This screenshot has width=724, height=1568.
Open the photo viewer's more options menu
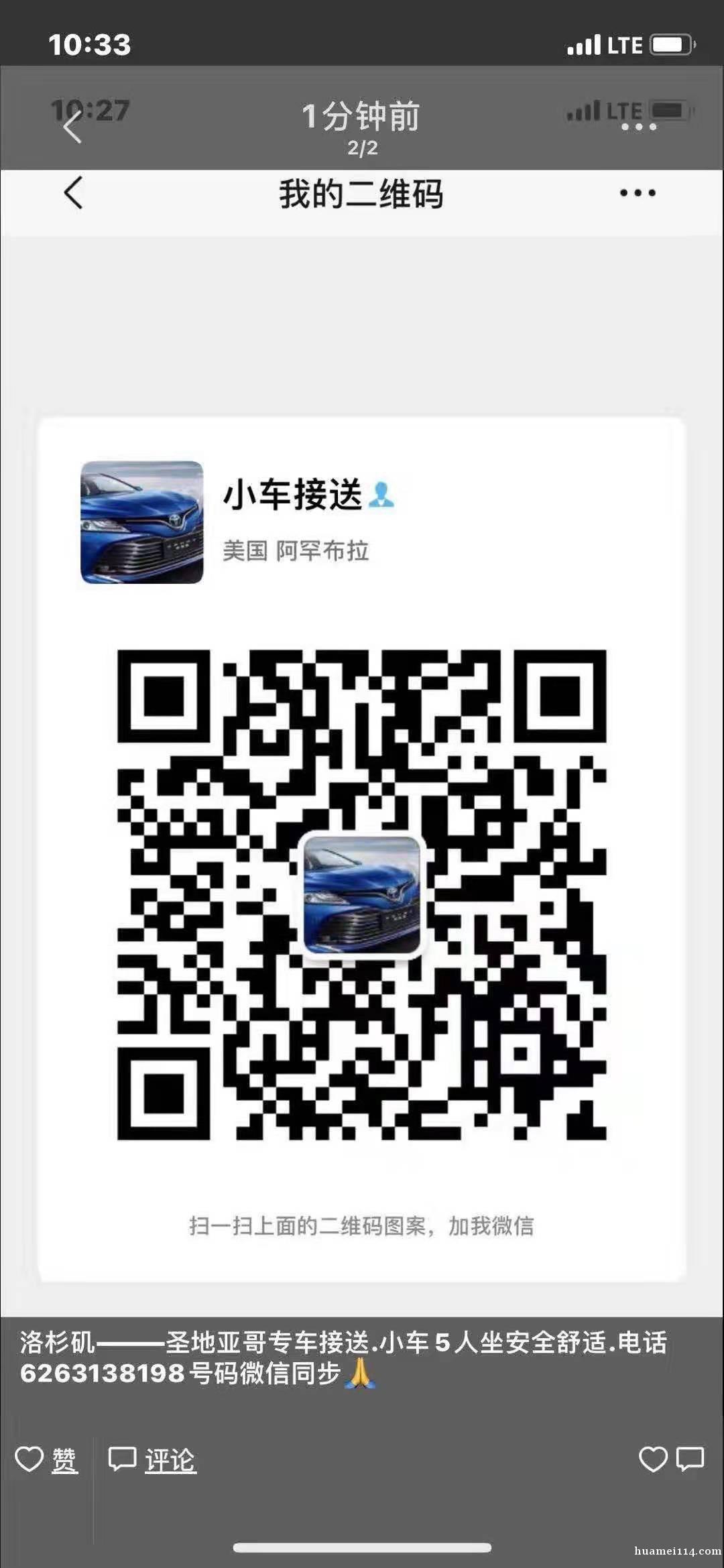click(x=638, y=127)
